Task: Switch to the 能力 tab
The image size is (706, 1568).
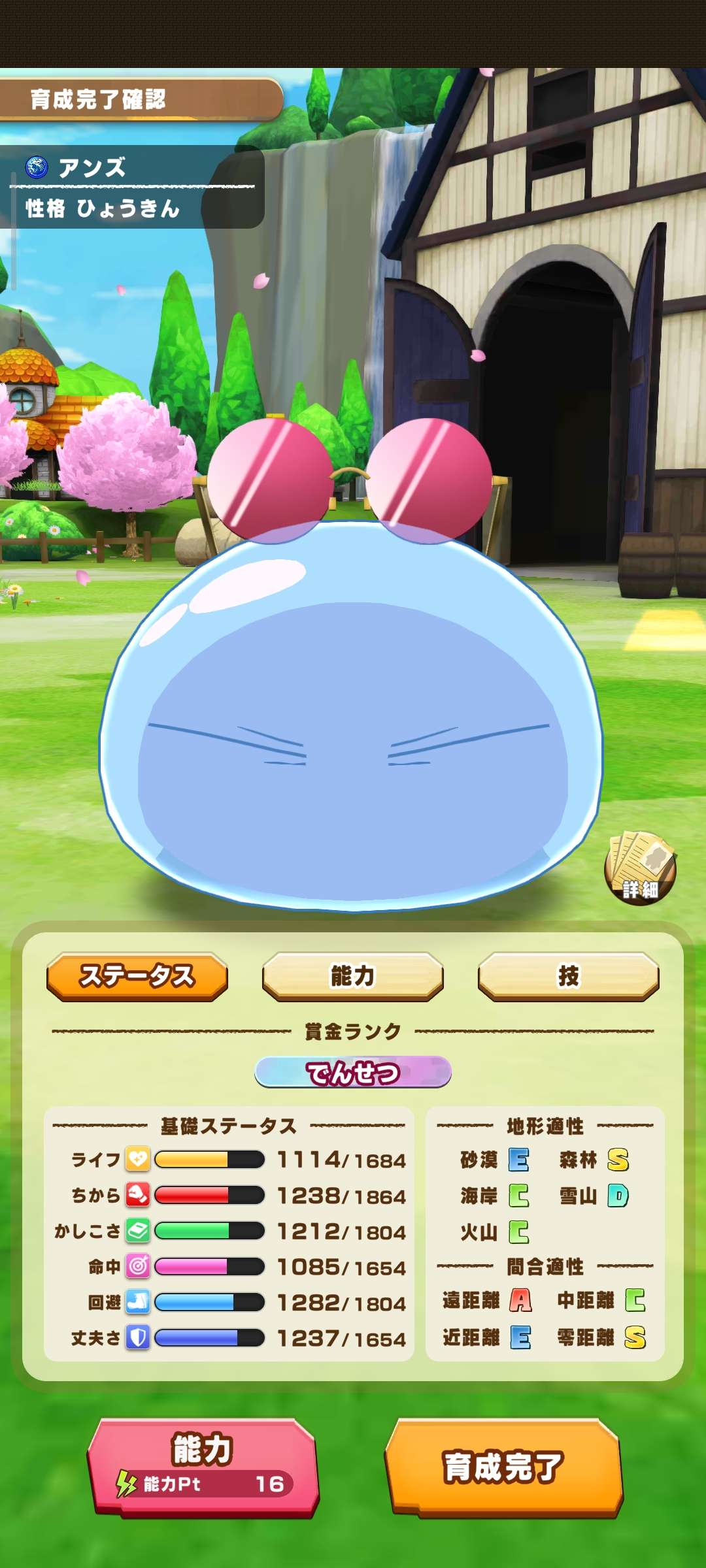Action: pyautogui.click(x=352, y=976)
